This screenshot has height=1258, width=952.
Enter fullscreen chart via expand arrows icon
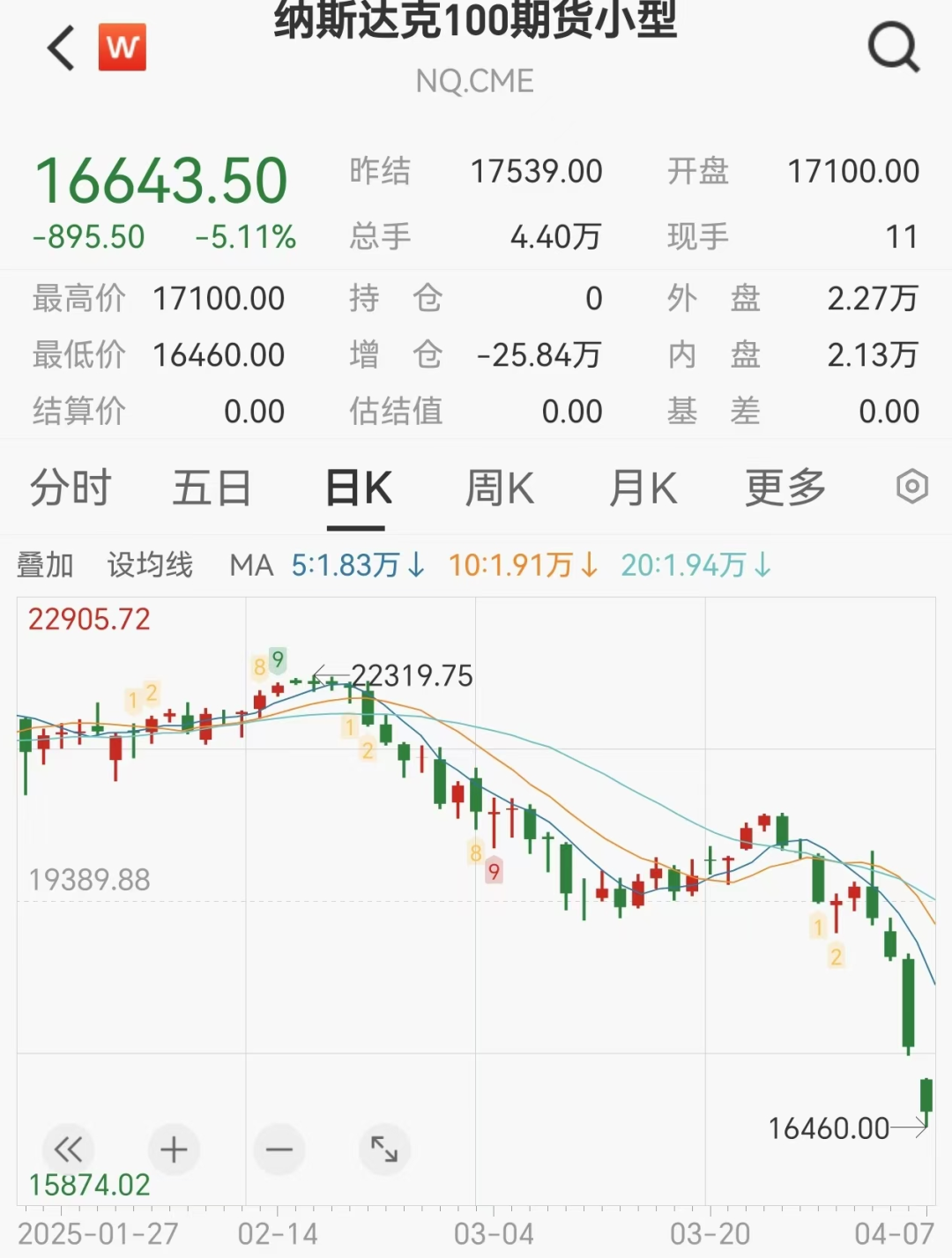pyautogui.click(x=384, y=1150)
